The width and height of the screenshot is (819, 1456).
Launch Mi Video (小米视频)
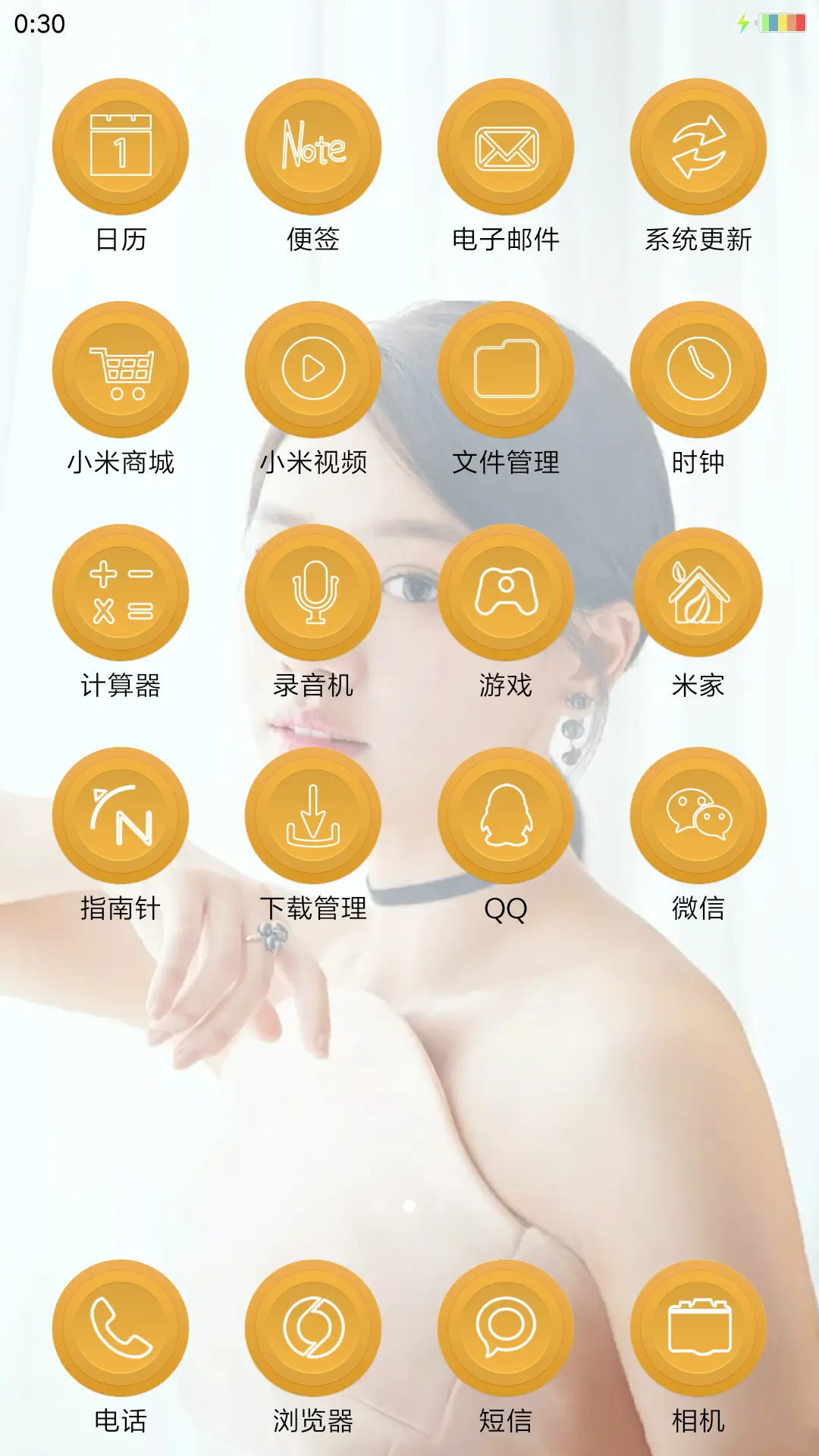click(314, 368)
